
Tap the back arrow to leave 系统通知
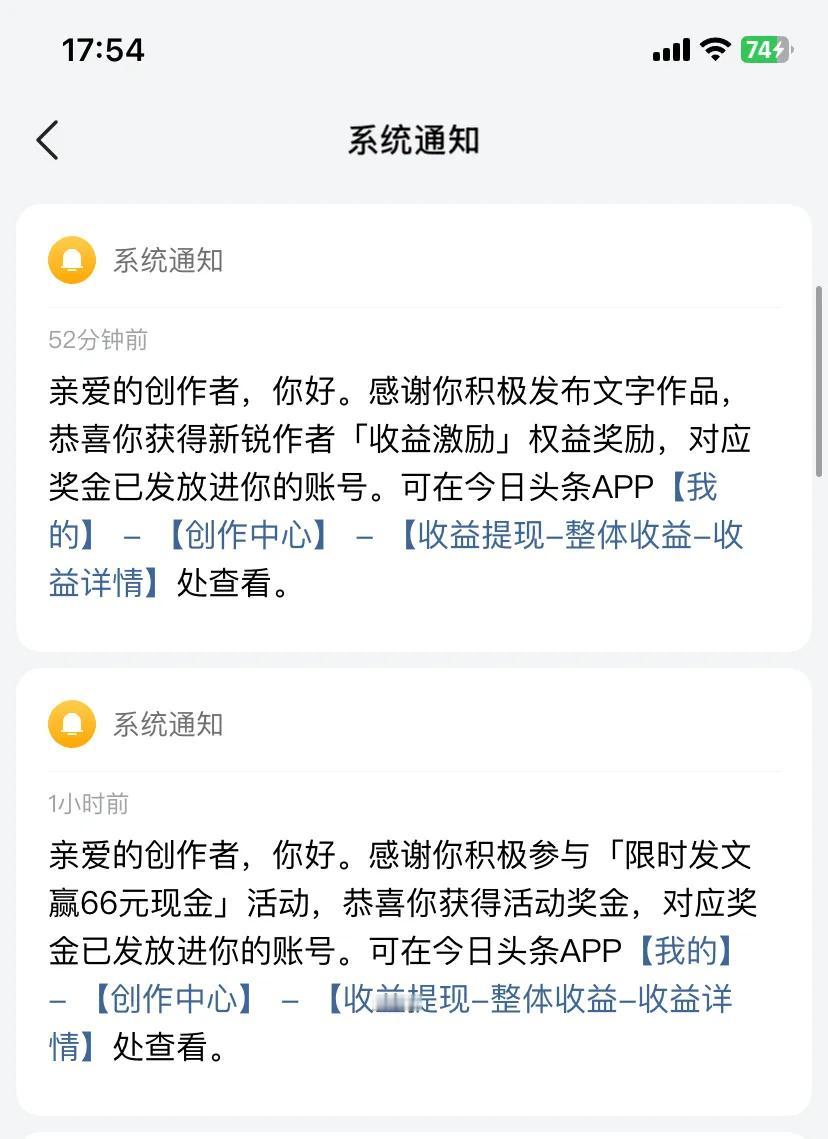[47, 140]
